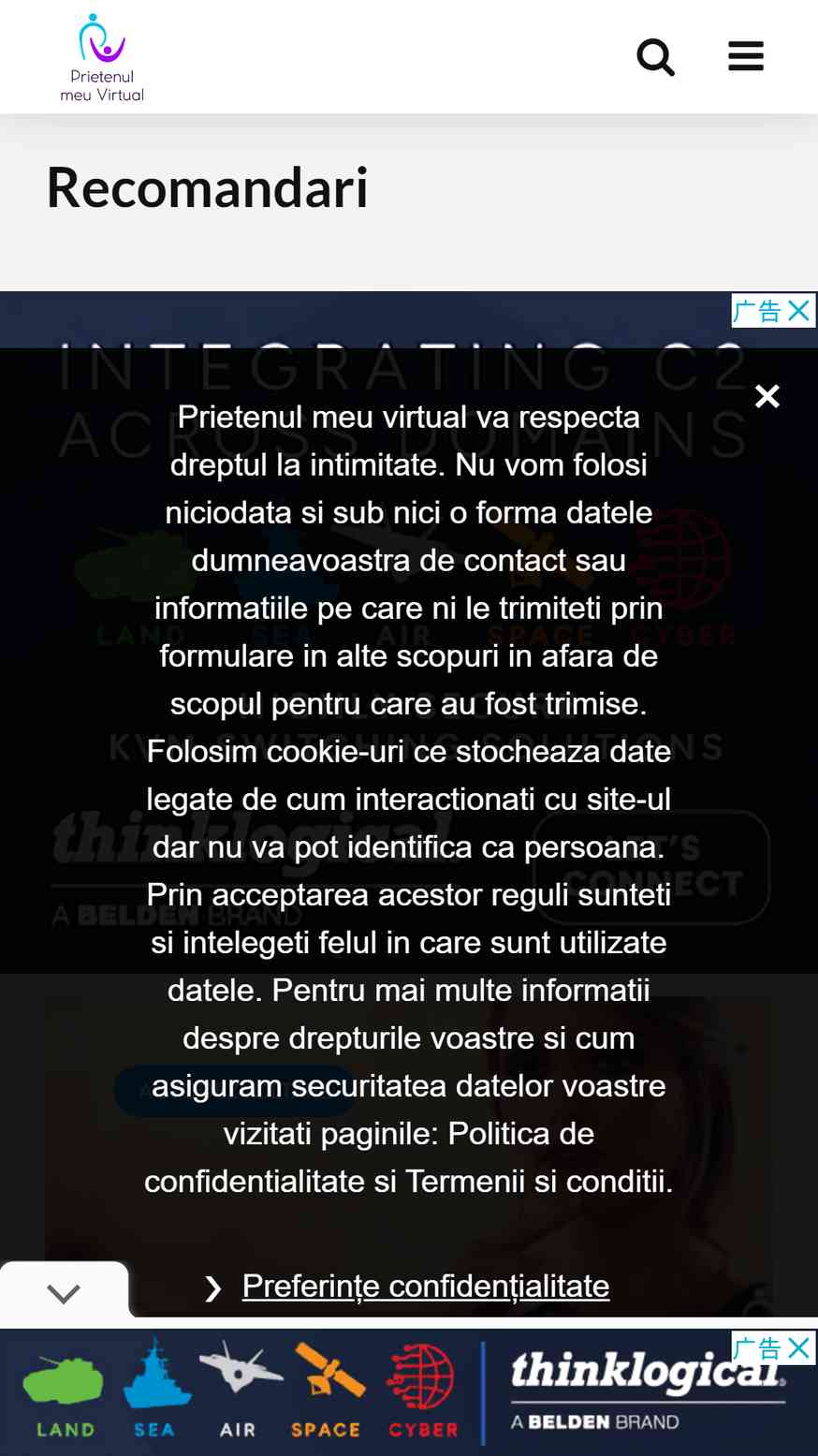
Task: Dismiss the cookie privacy notice
Action: [767, 397]
